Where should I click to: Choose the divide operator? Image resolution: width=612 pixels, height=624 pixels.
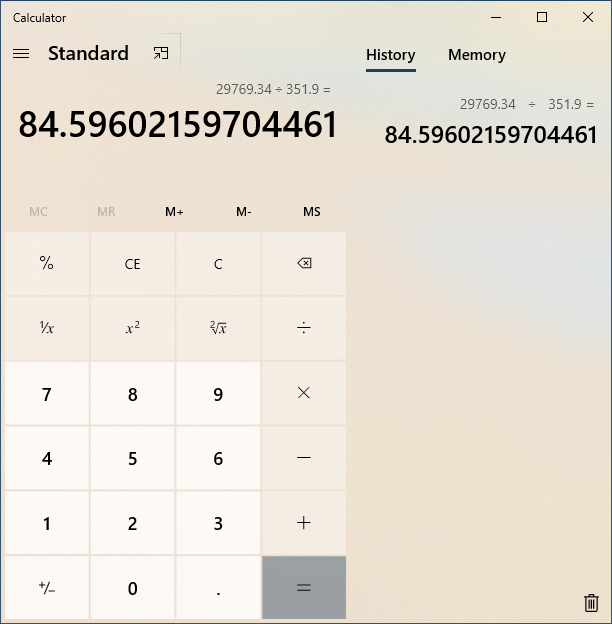tap(304, 328)
